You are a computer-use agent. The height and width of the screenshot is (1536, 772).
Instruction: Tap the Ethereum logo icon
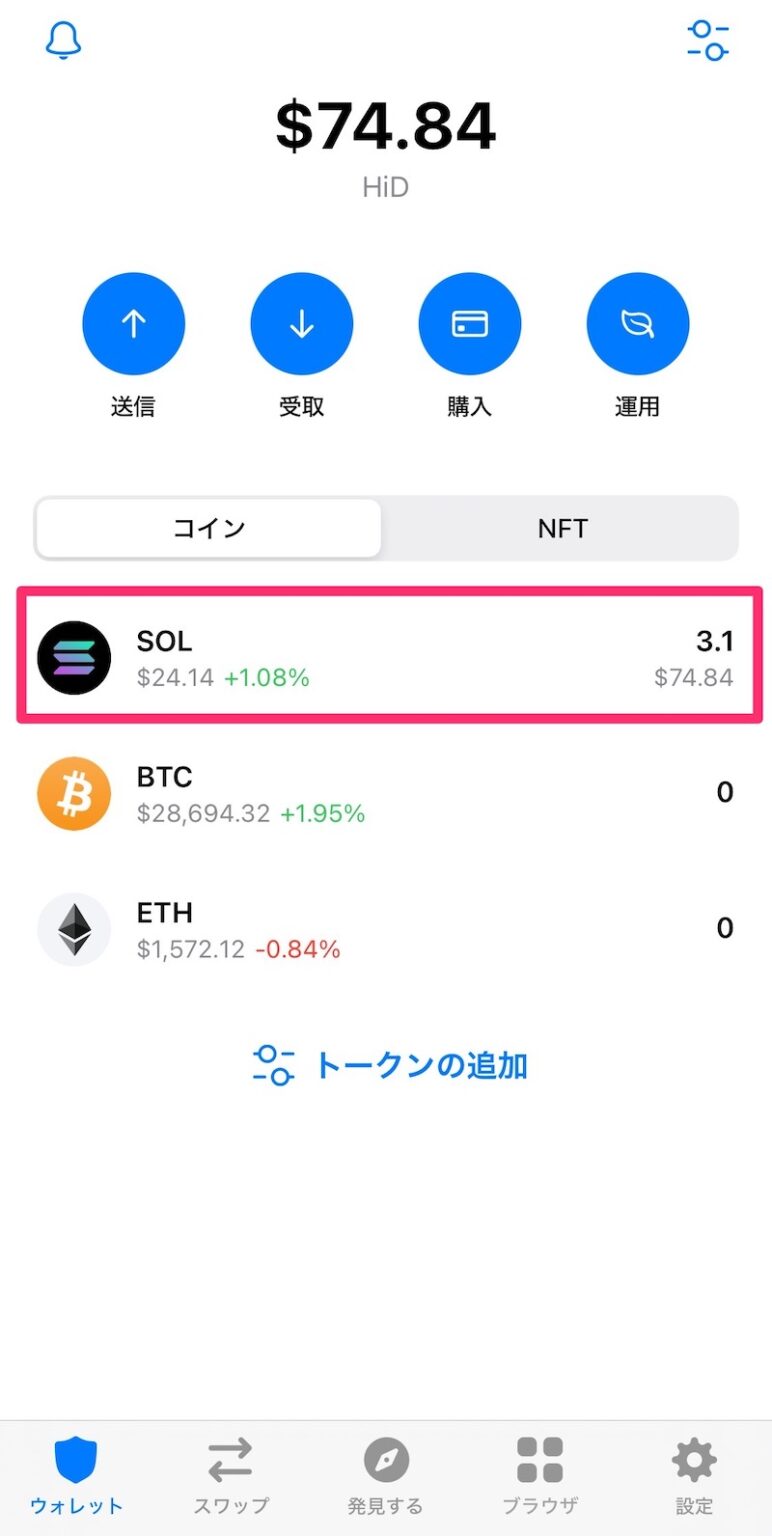coord(73,928)
